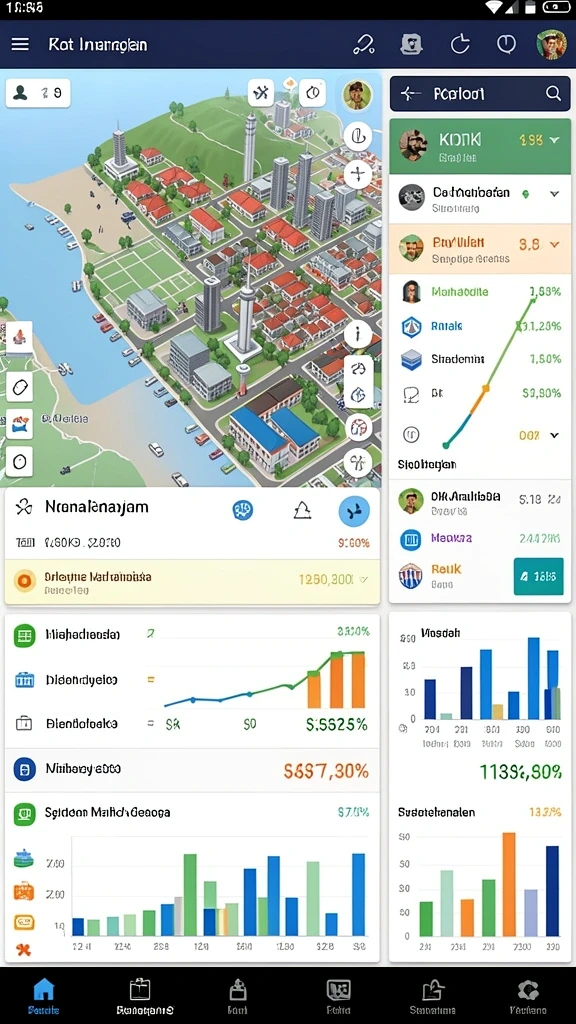Image resolution: width=576 pixels, height=1024 pixels.
Task: Open search in the side panel header
Action: click(x=553, y=93)
